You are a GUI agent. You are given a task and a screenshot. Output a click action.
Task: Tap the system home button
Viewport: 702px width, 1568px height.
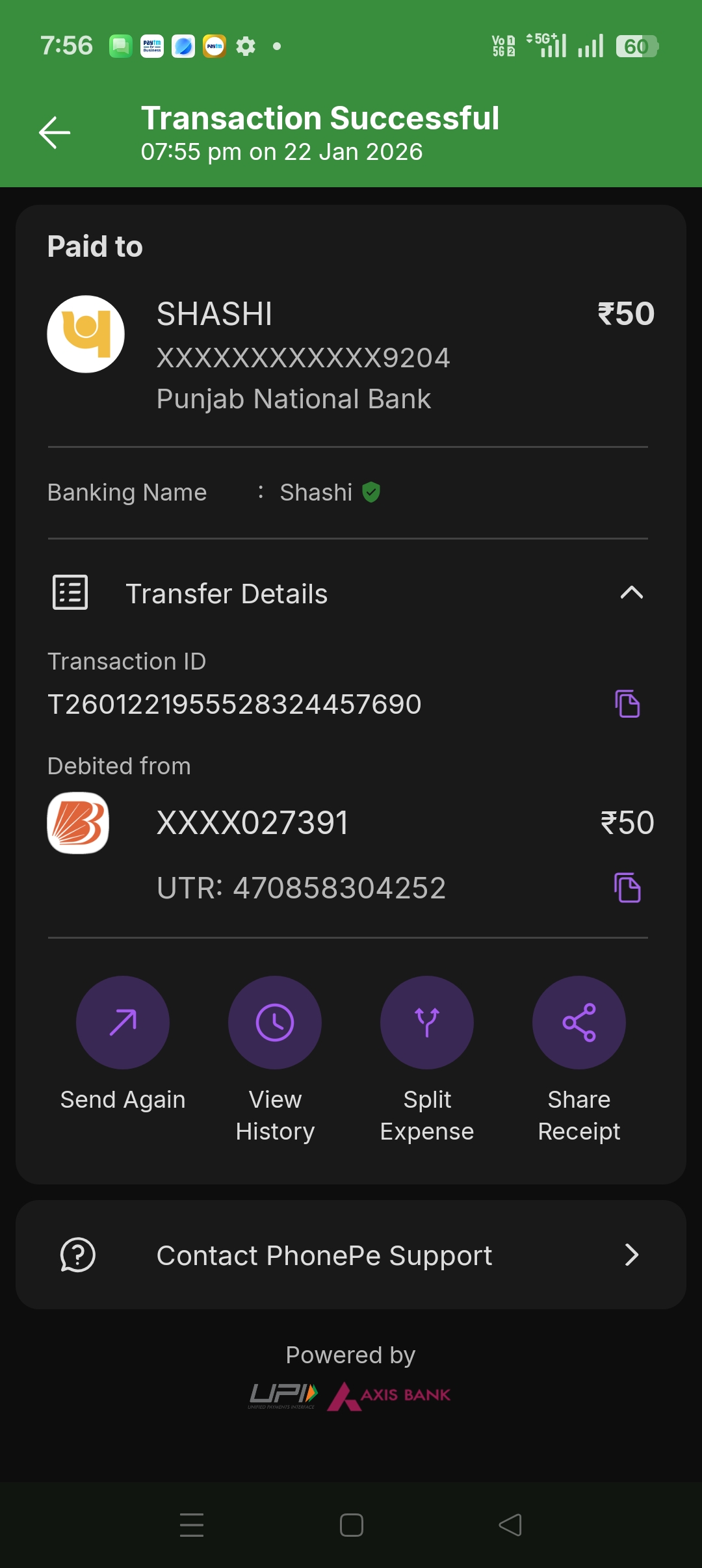click(351, 1525)
